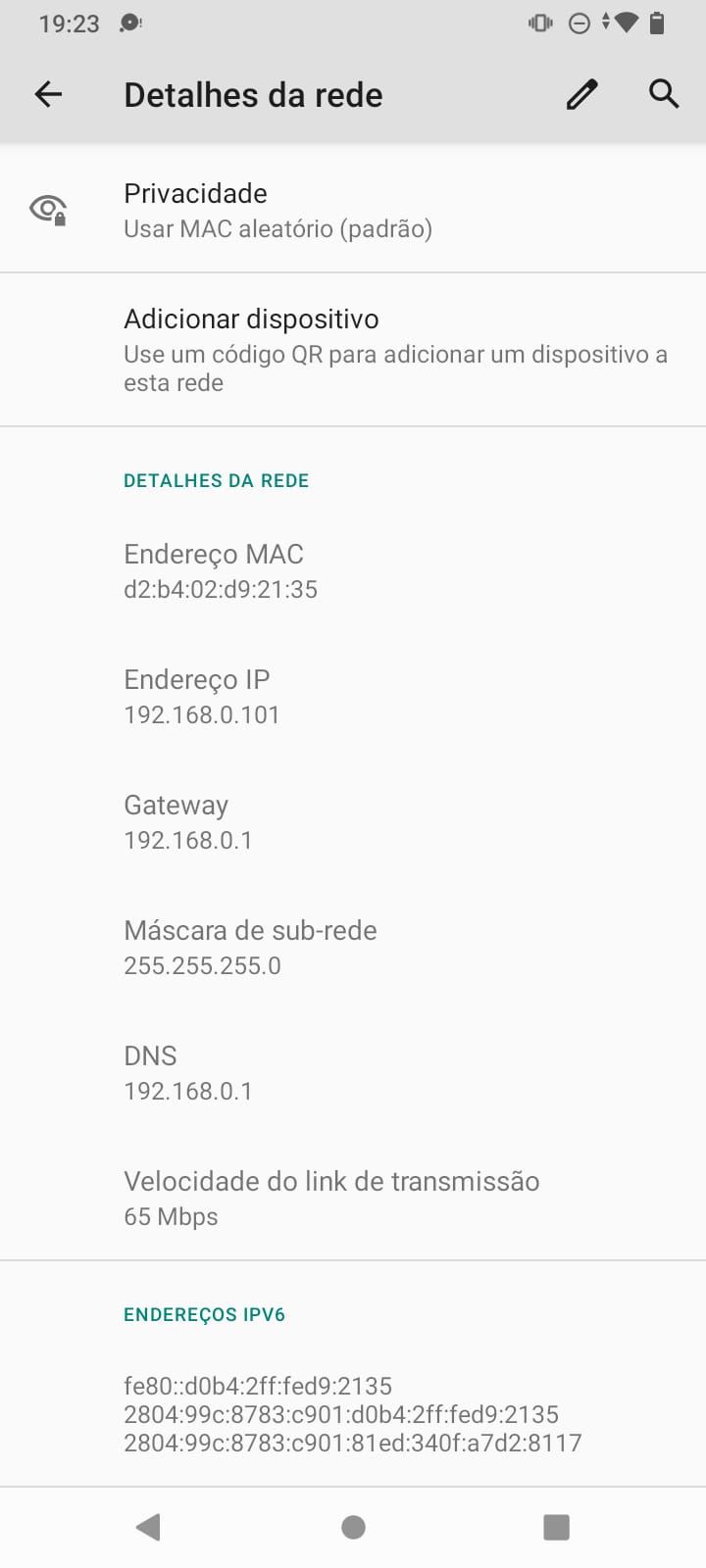Tap the system back button
The image size is (706, 1568).
pos(148,1526)
